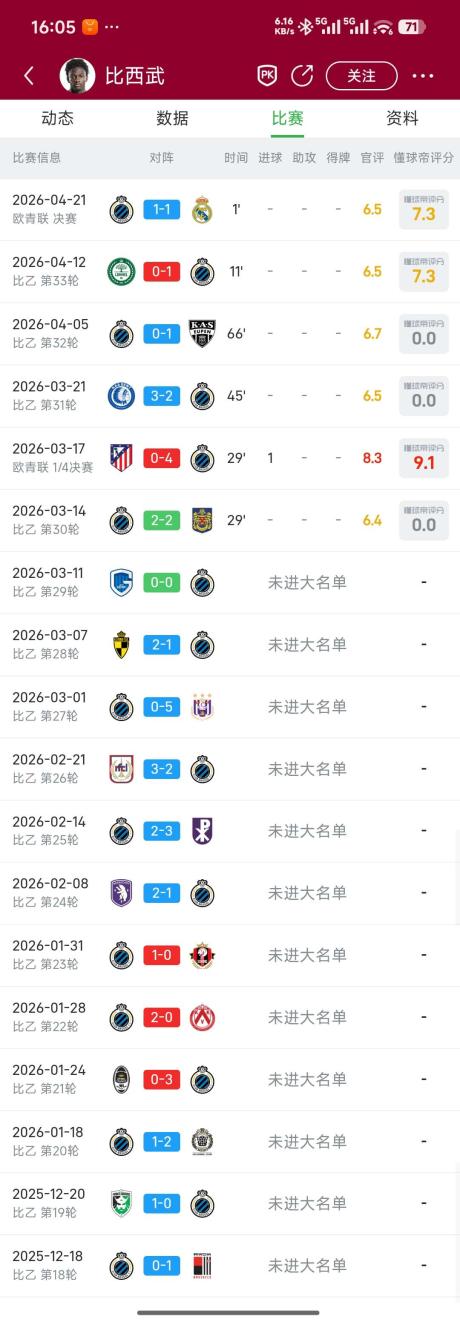This screenshot has height=1322, width=460.
Task: Switch to the 数据 tab
Action: pos(172,118)
